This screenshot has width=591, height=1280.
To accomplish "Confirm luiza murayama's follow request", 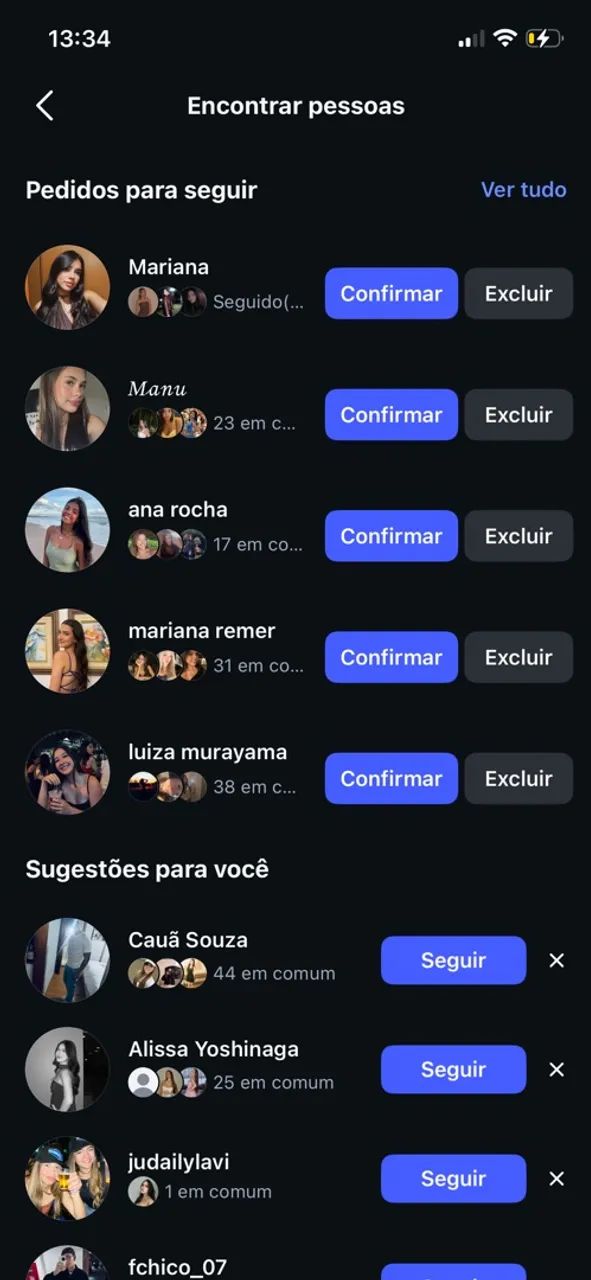I will click(391, 779).
